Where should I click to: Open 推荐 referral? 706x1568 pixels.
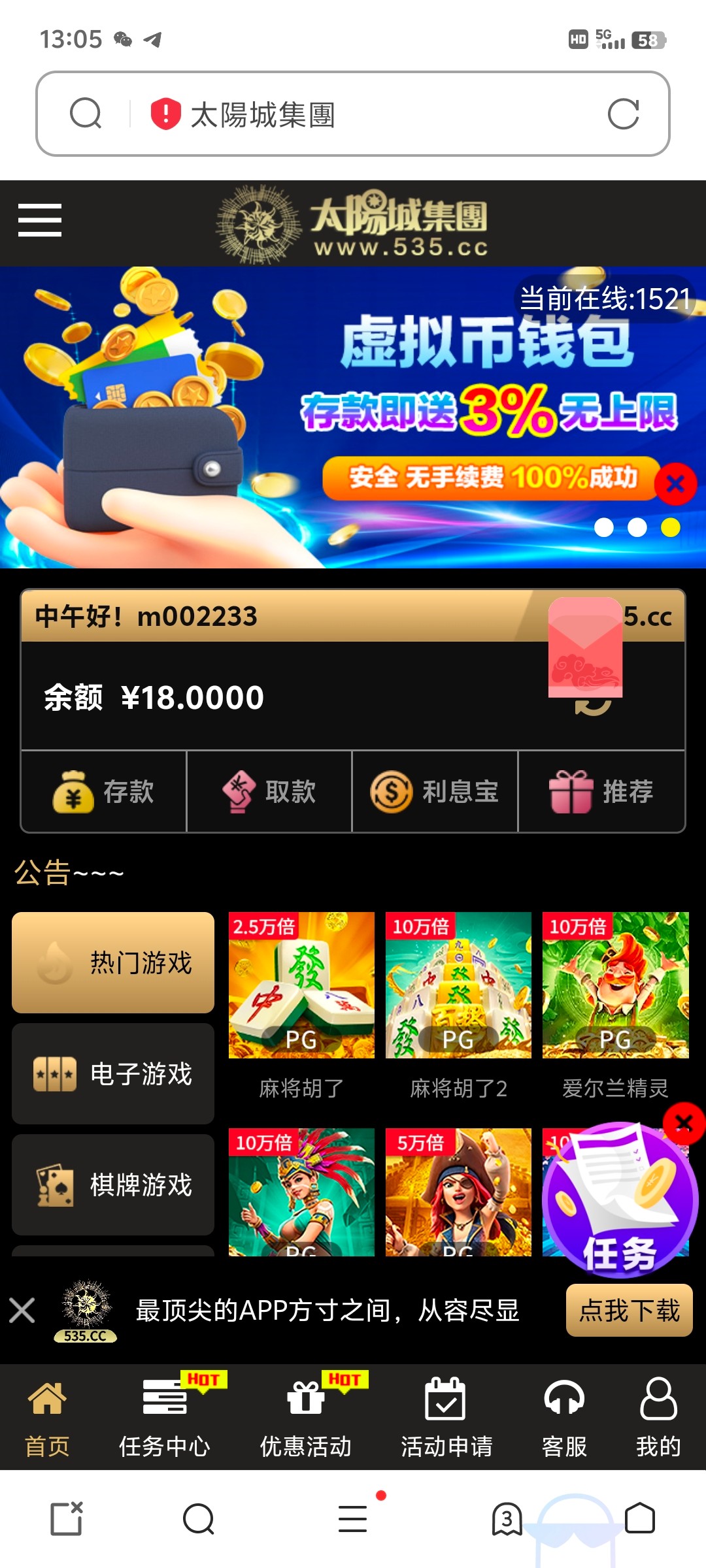pyautogui.click(x=601, y=792)
